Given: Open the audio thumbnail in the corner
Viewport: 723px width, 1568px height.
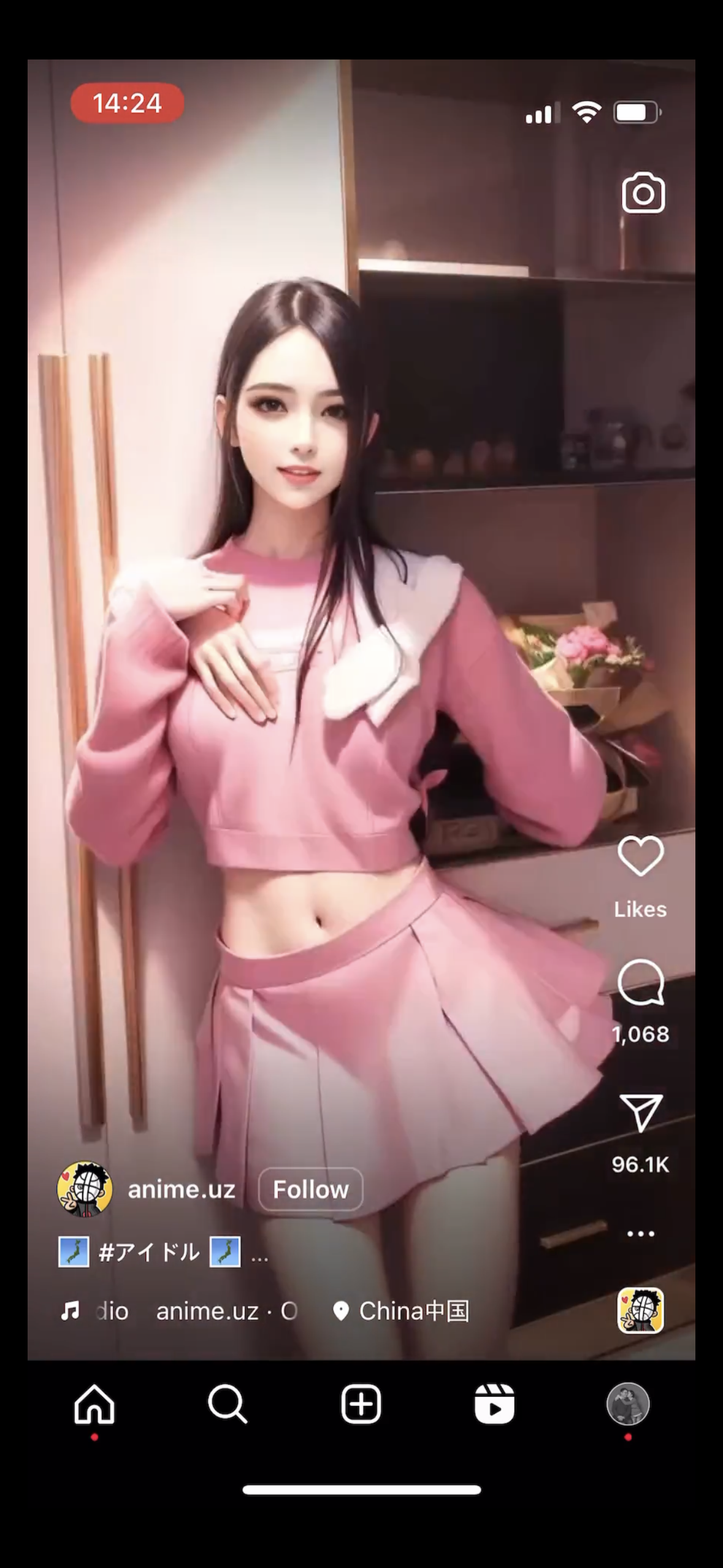Looking at the screenshot, I should [x=640, y=1310].
